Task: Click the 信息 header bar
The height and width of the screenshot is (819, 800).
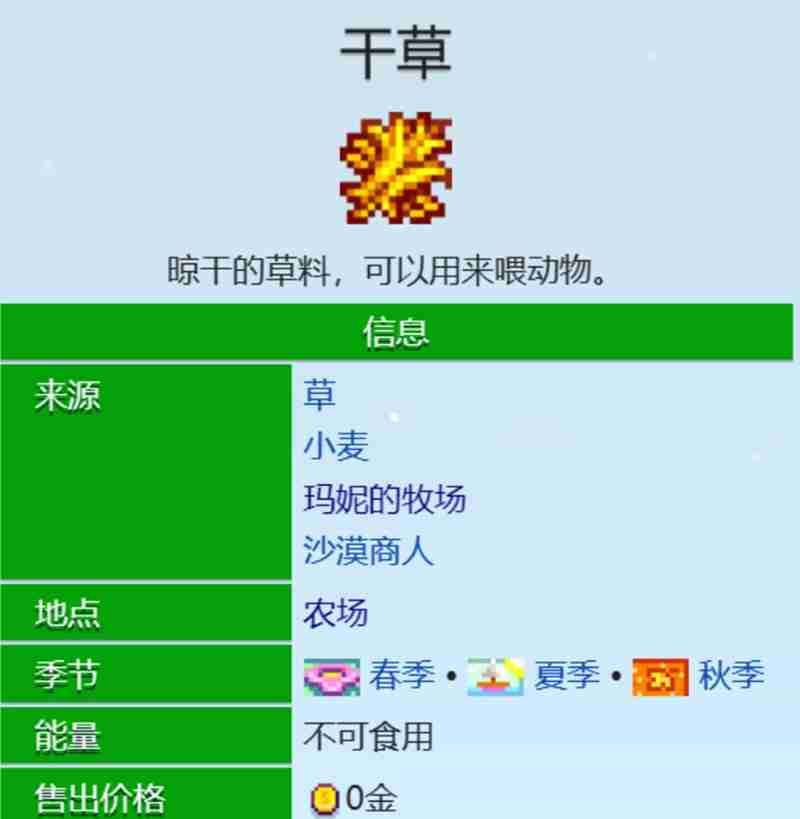Action: (399, 334)
